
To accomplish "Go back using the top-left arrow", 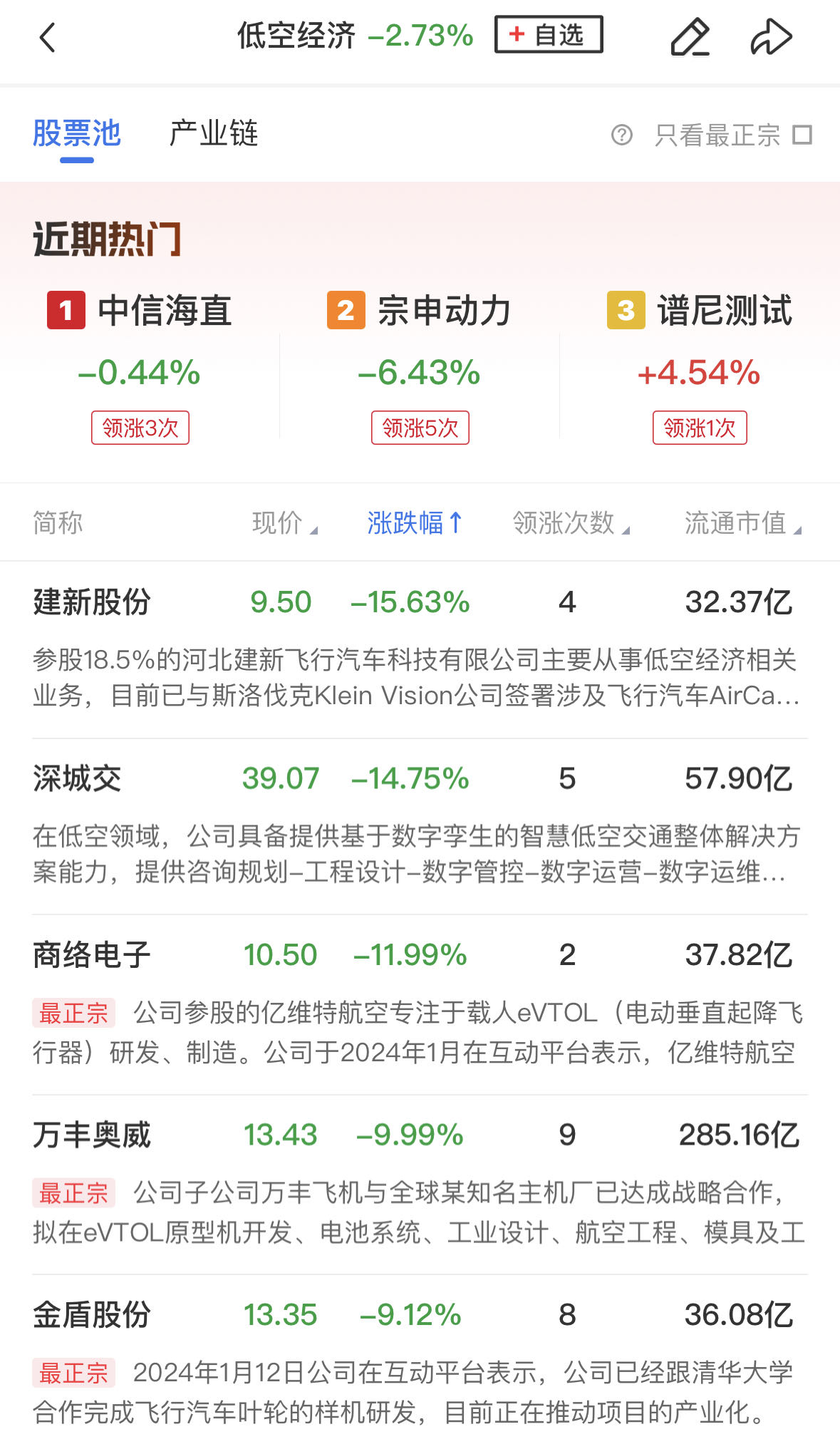I will (x=47, y=38).
